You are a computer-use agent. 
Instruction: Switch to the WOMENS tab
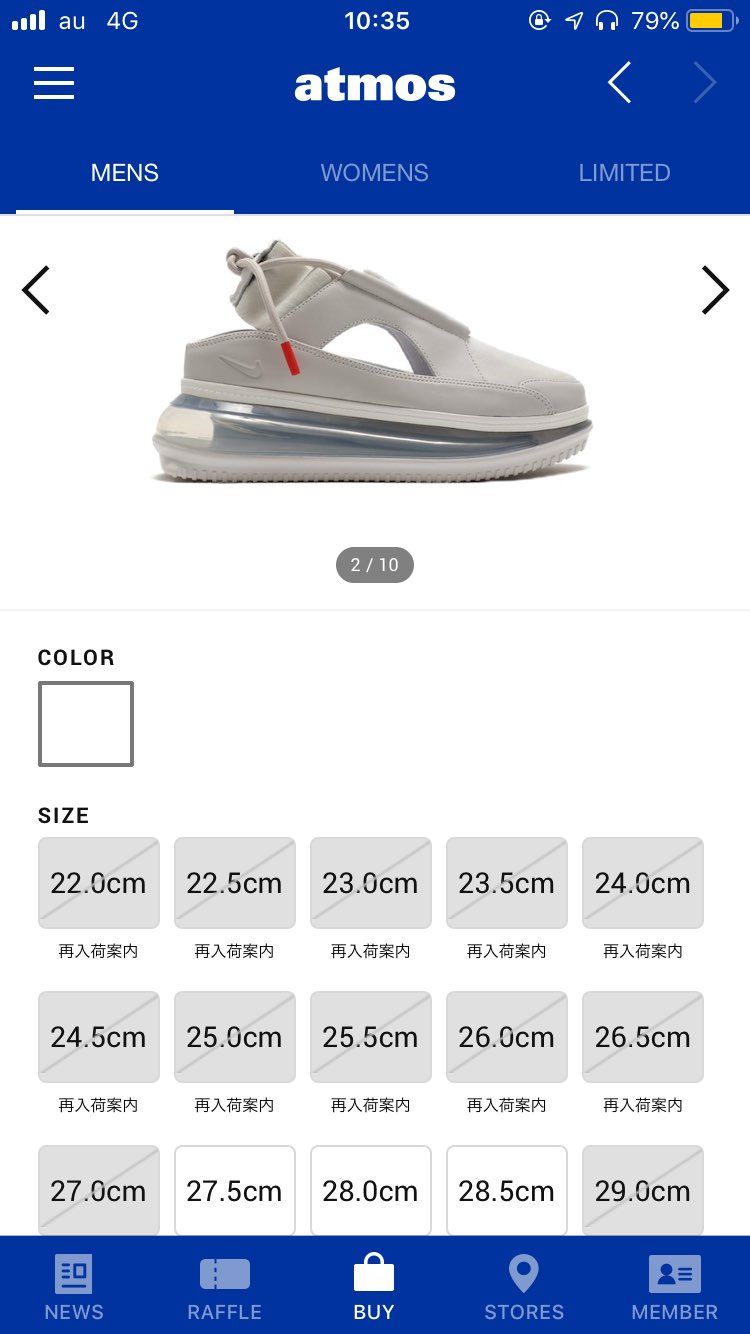(x=374, y=173)
